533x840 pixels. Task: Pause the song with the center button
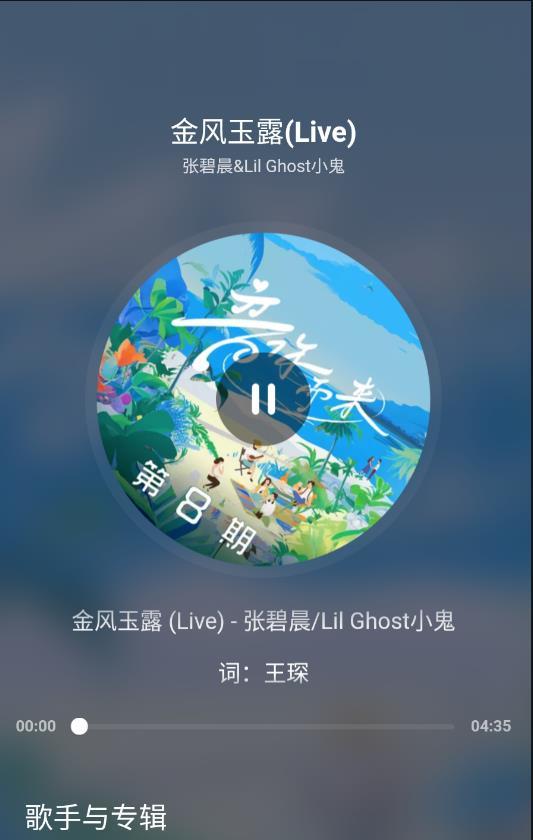coord(263,399)
